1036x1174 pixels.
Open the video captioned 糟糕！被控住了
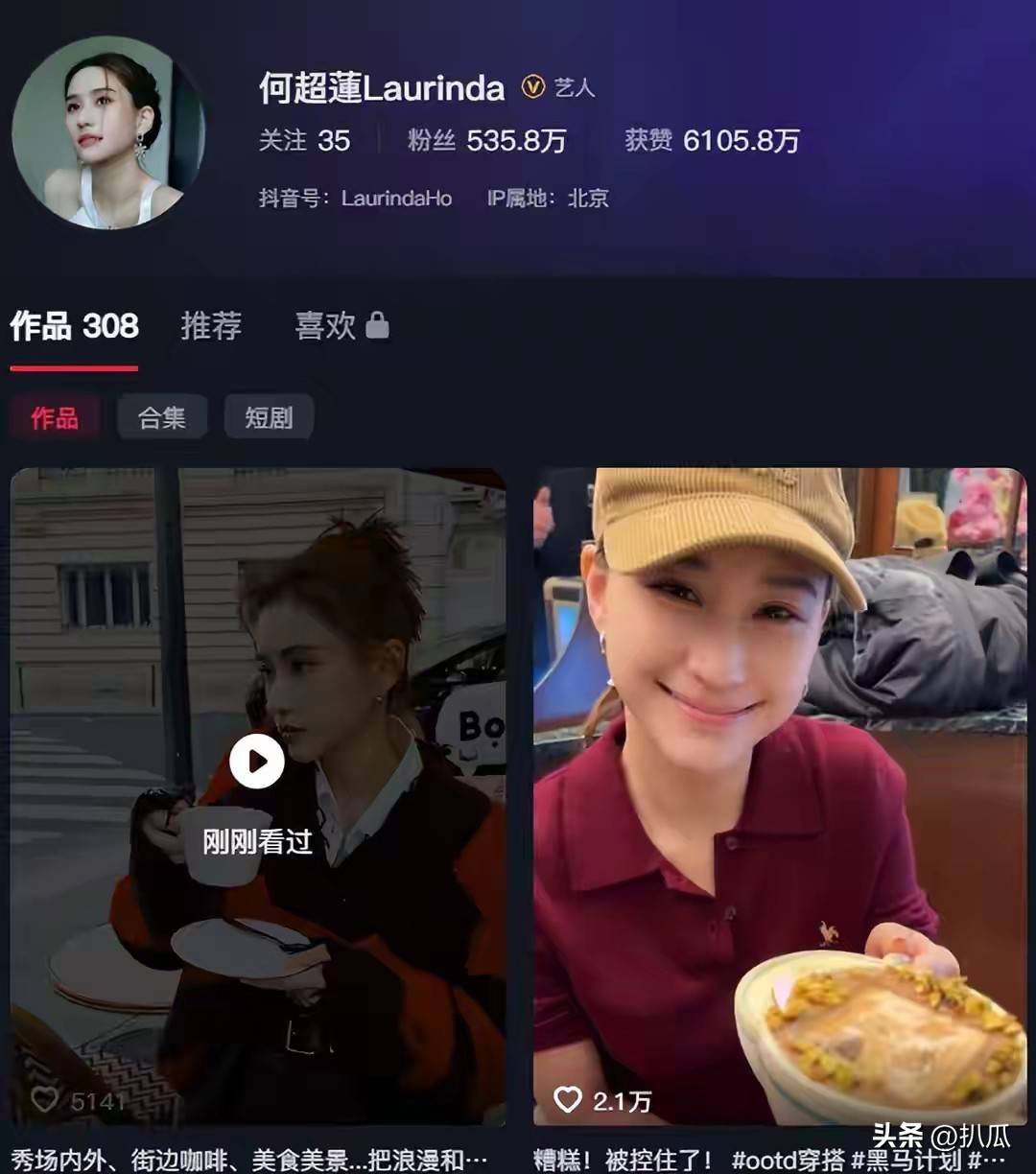point(779,796)
